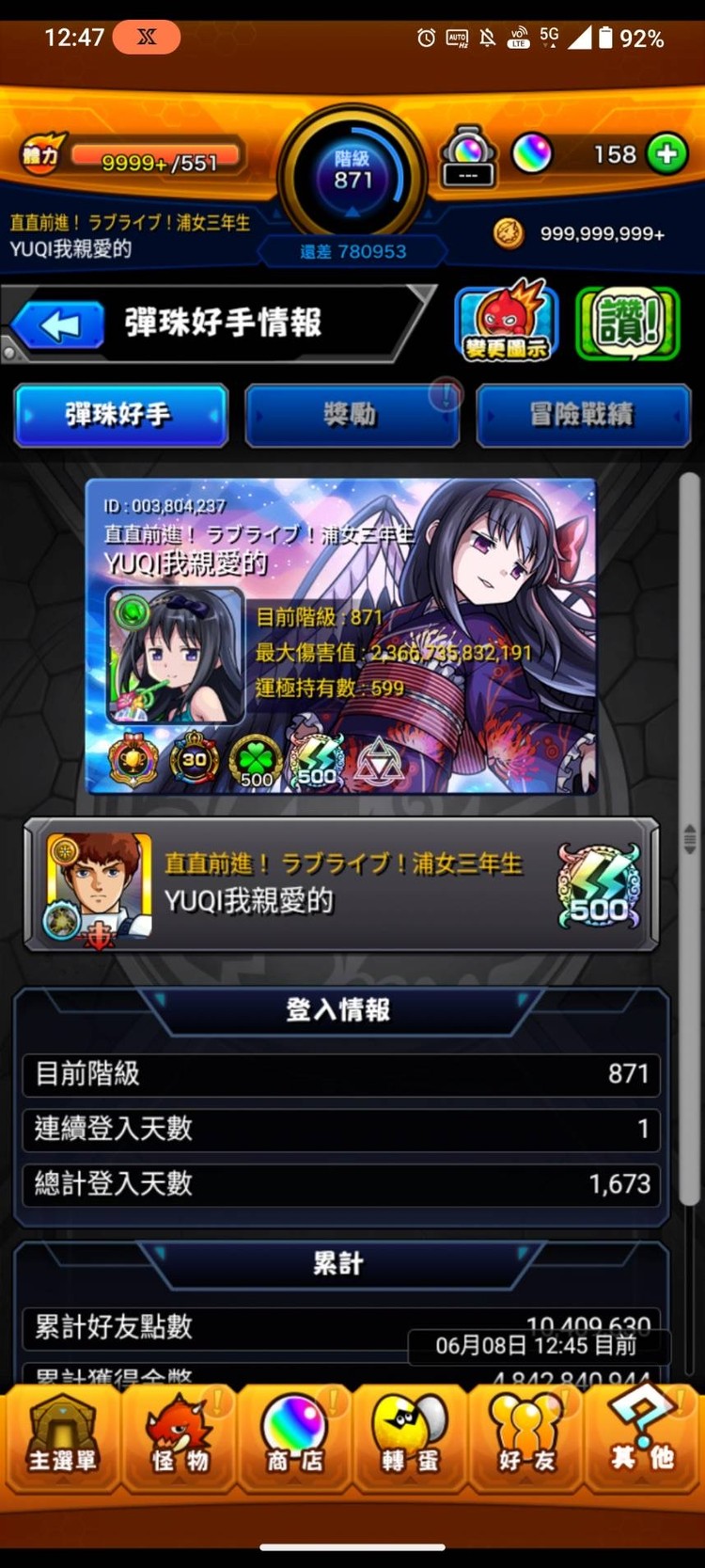Switch to the 冒險戰績 tab
Viewport: 705px width, 1568px height.
point(583,415)
